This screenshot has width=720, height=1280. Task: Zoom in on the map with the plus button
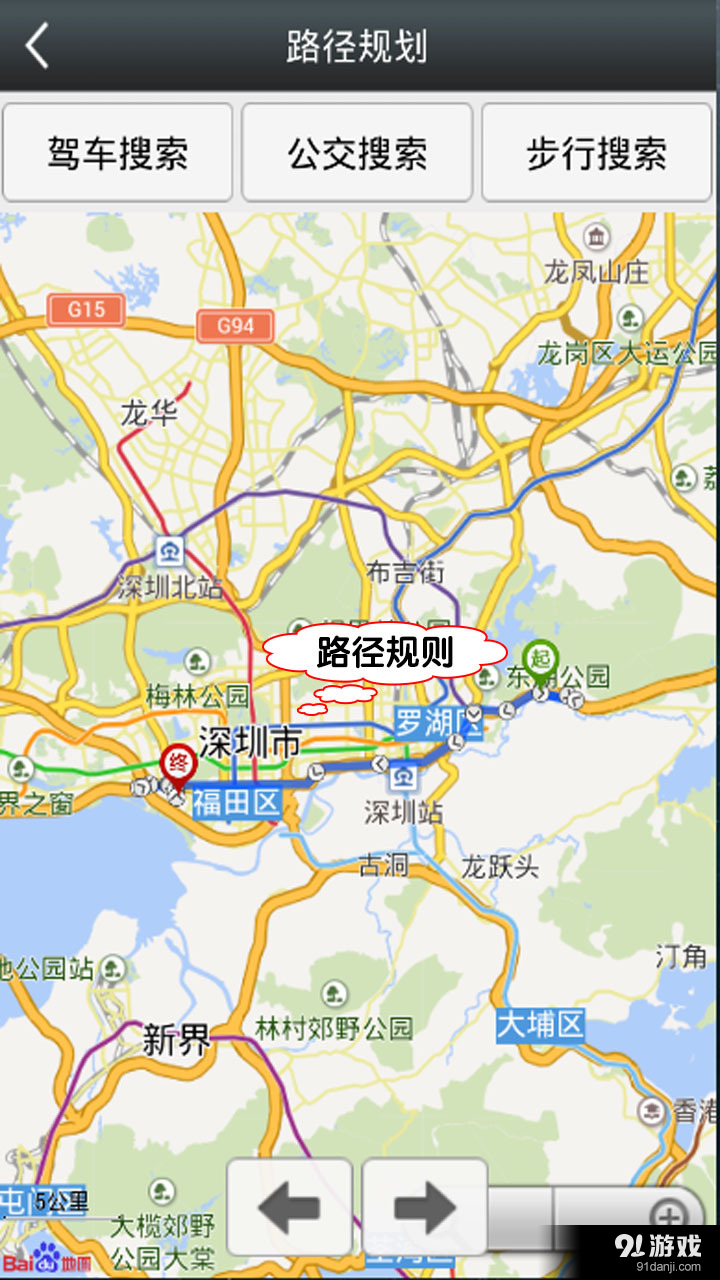(x=668, y=1216)
